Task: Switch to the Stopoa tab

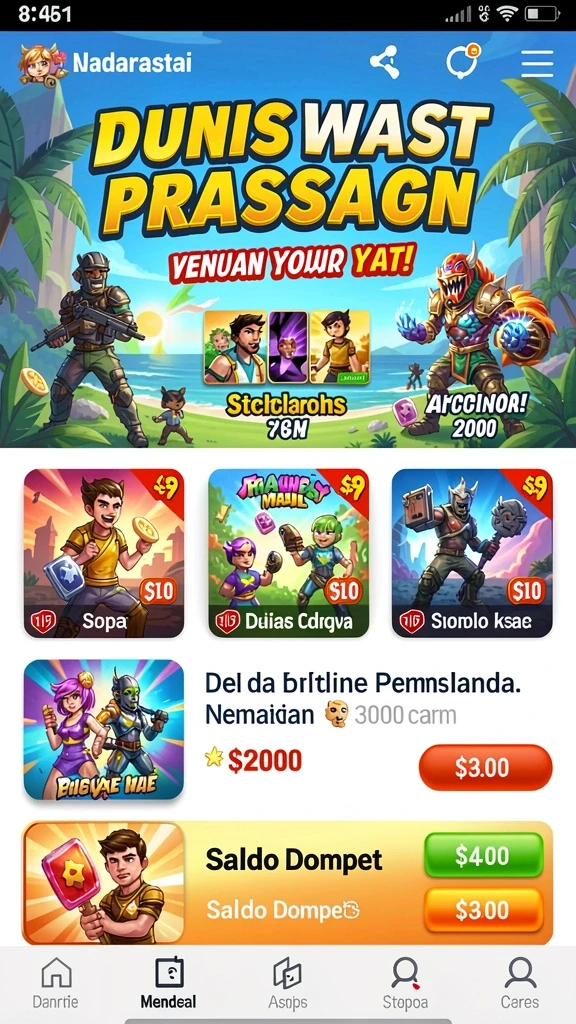Action: coord(406,983)
